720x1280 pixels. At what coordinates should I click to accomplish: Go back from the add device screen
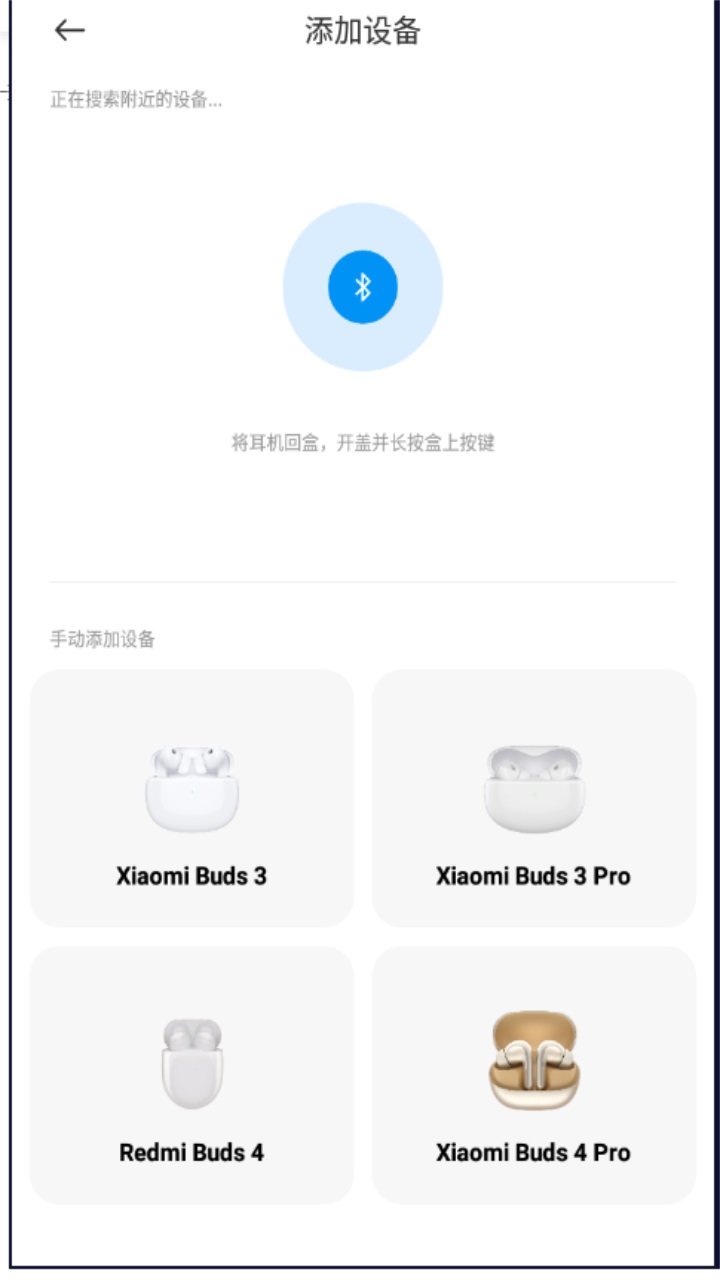(69, 31)
